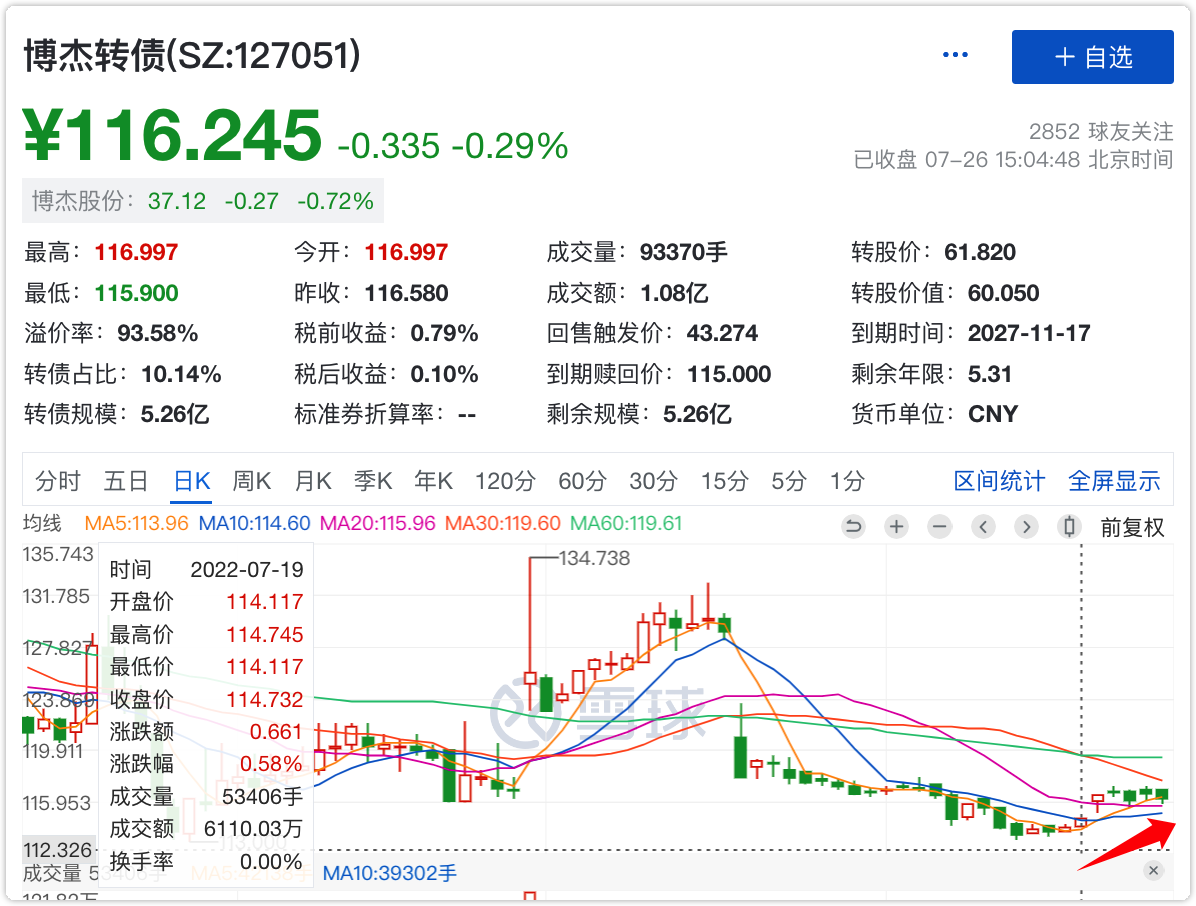
Task: Zoom in the K-line chart
Action: (x=897, y=527)
